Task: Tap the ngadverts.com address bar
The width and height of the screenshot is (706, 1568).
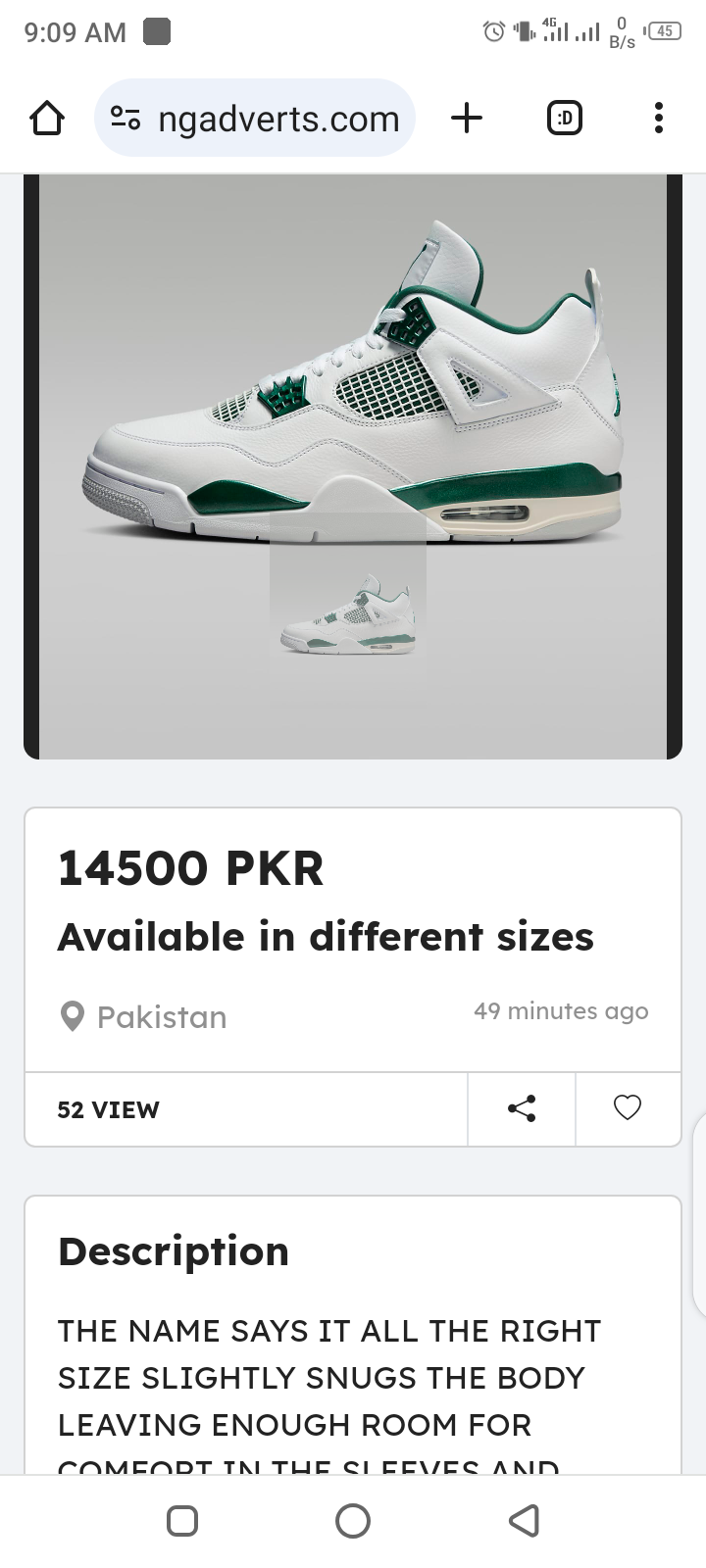Action: pyautogui.click(x=277, y=120)
